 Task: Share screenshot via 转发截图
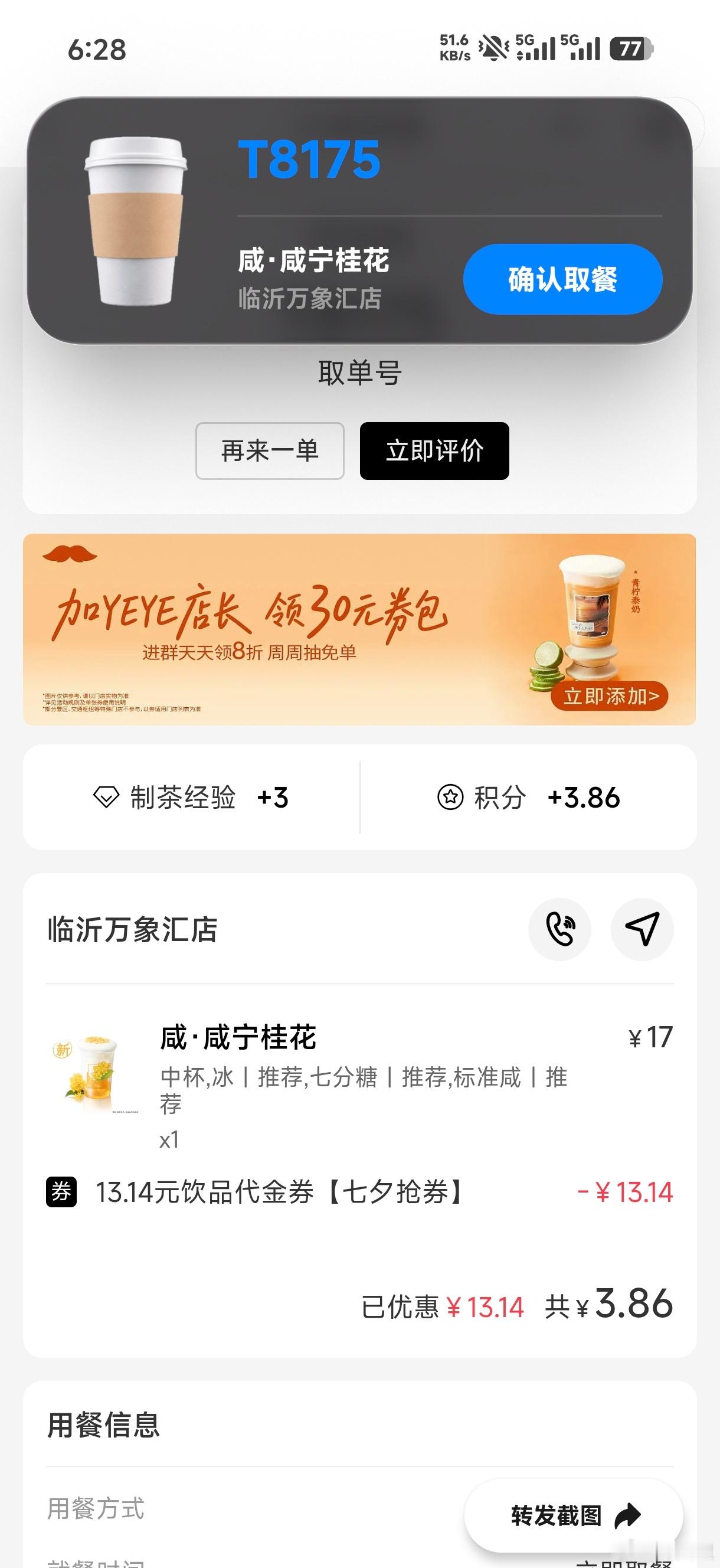click(574, 1515)
